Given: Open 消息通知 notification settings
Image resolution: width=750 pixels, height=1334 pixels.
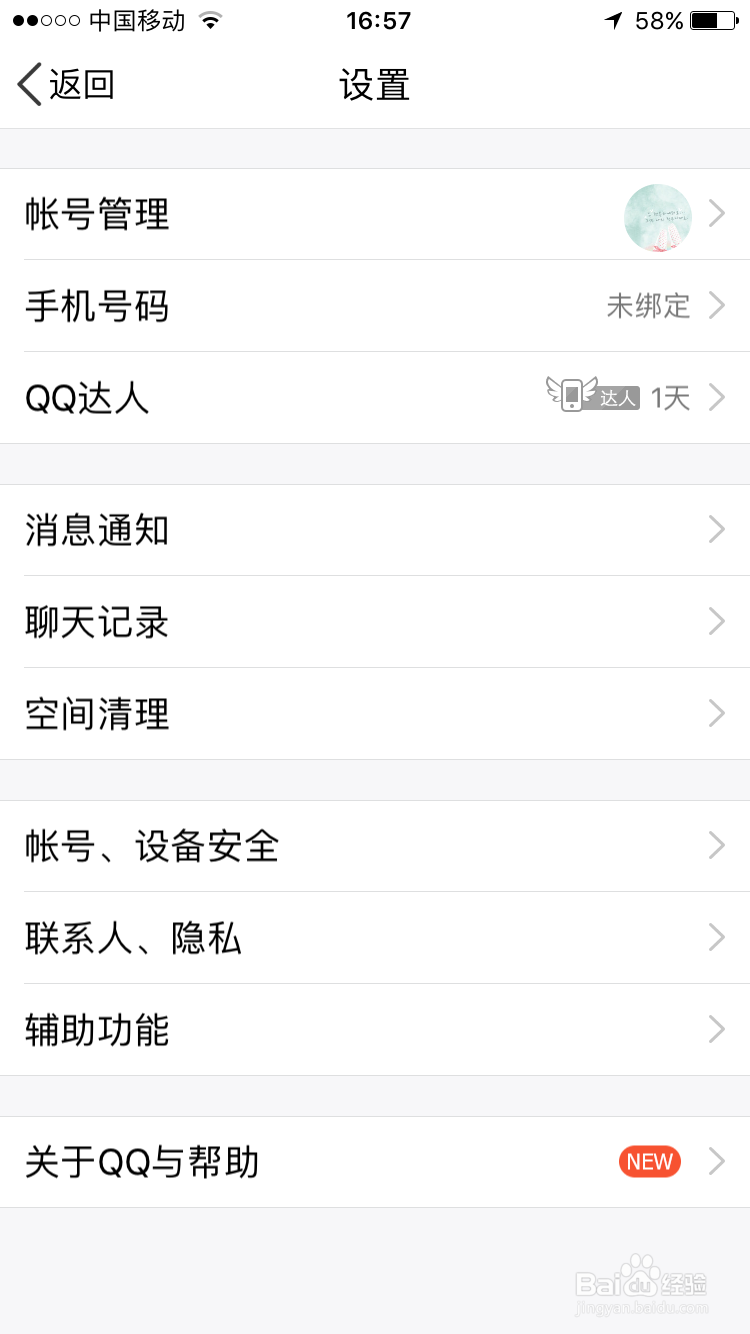Looking at the screenshot, I should point(375,530).
